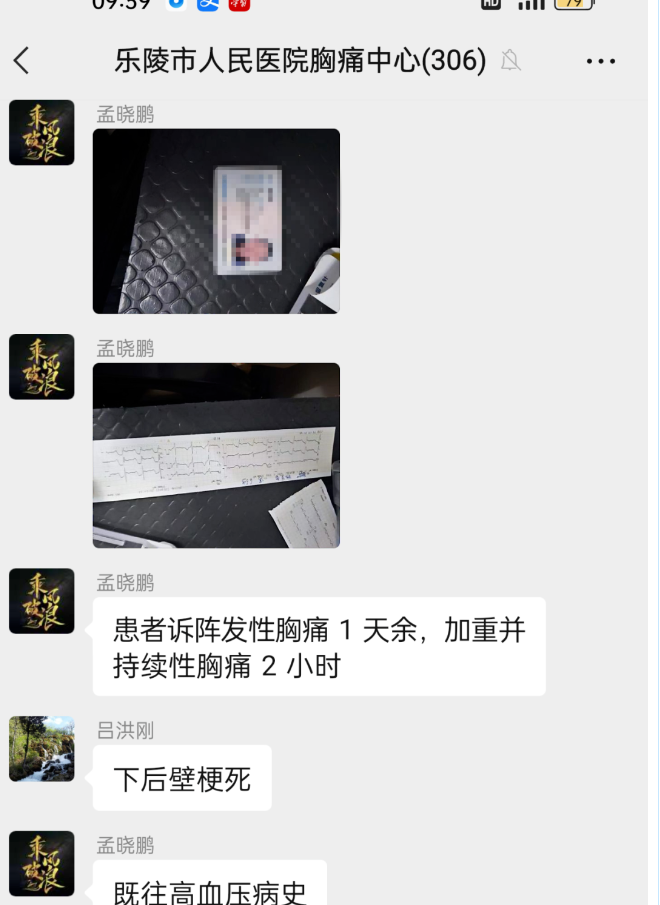Open the ECG strip photo message
The width and height of the screenshot is (660, 905).
click(216, 455)
